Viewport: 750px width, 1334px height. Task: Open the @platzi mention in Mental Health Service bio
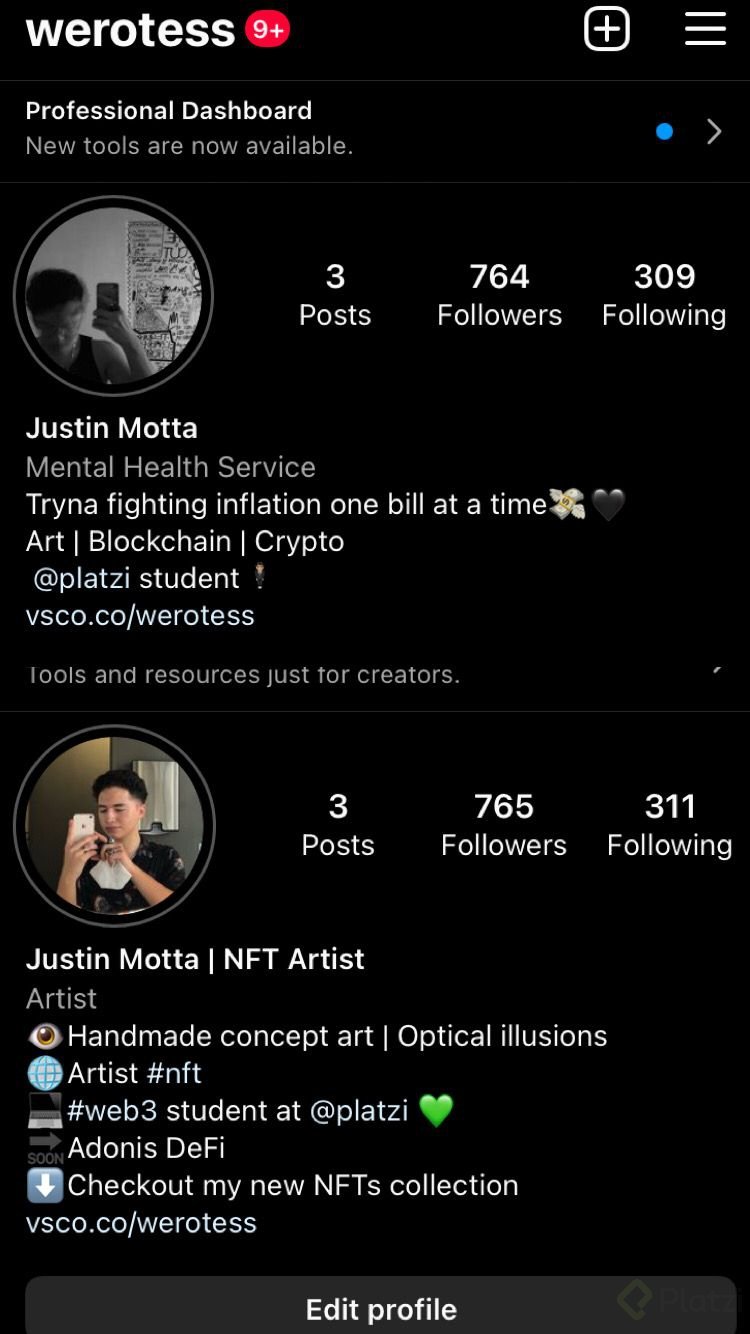pos(85,578)
